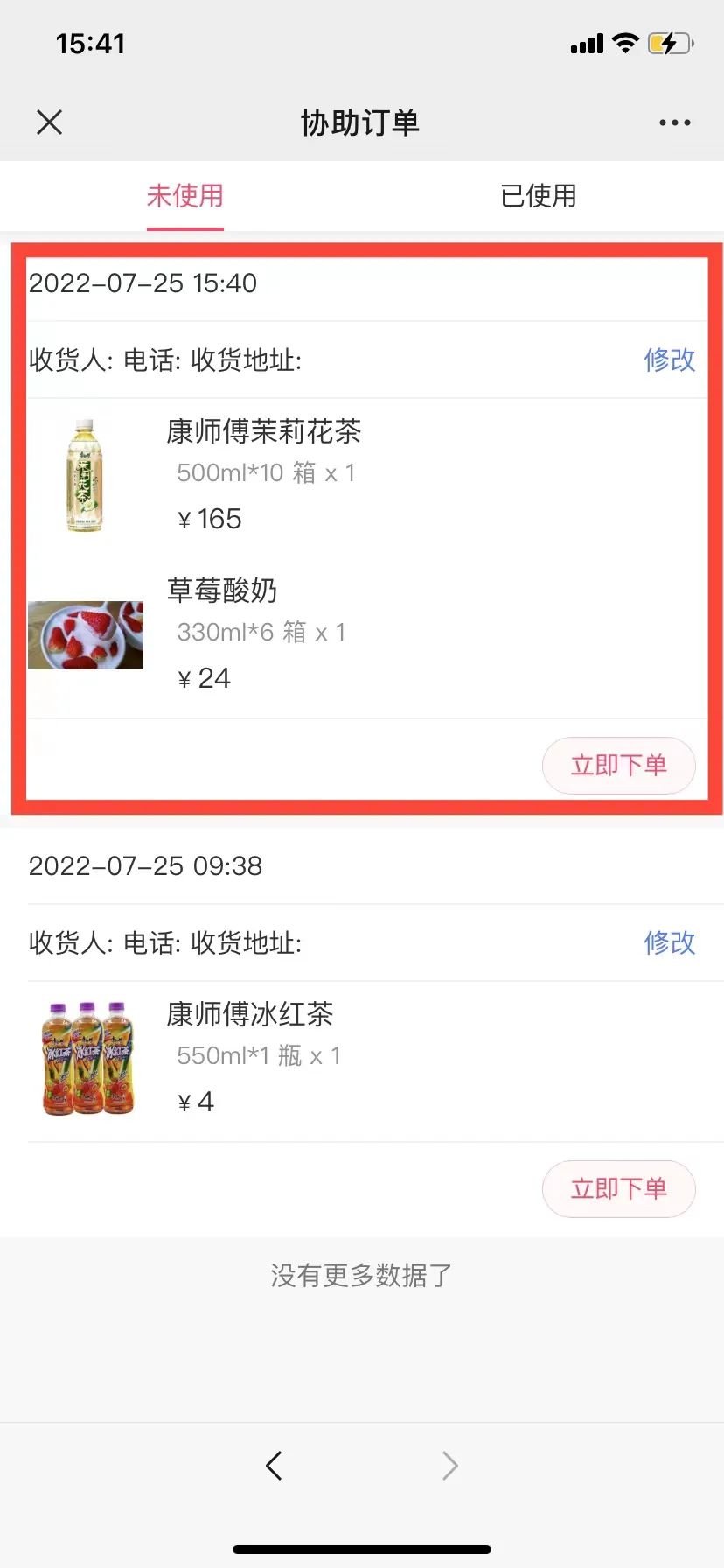Image resolution: width=724 pixels, height=1568 pixels.
Task: Close the 协助订单 page
Action: coord(50,122)
